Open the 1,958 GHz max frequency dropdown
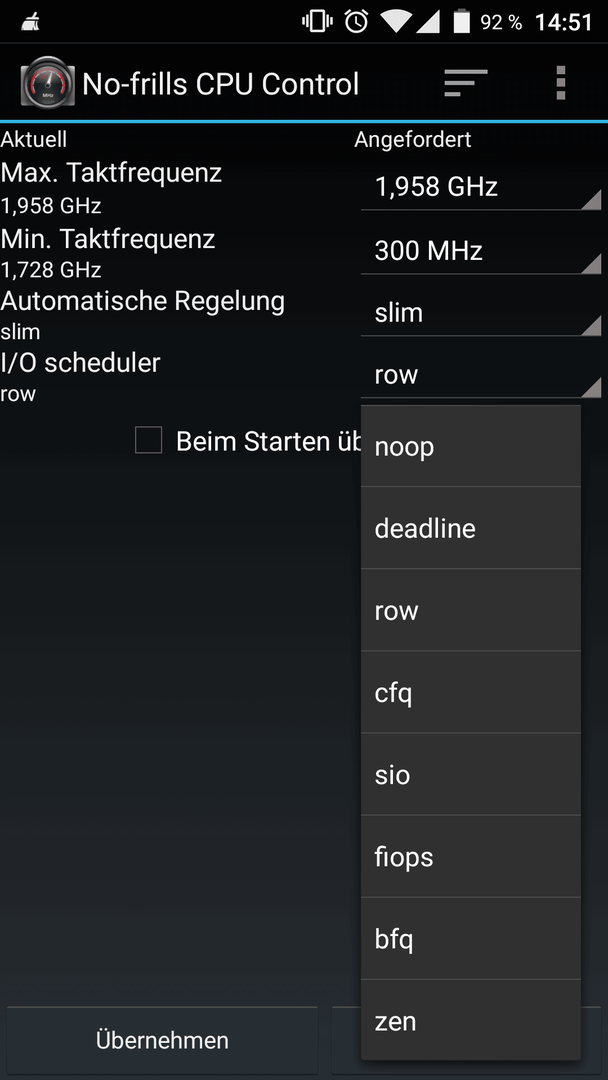 (x=481, y=187)
